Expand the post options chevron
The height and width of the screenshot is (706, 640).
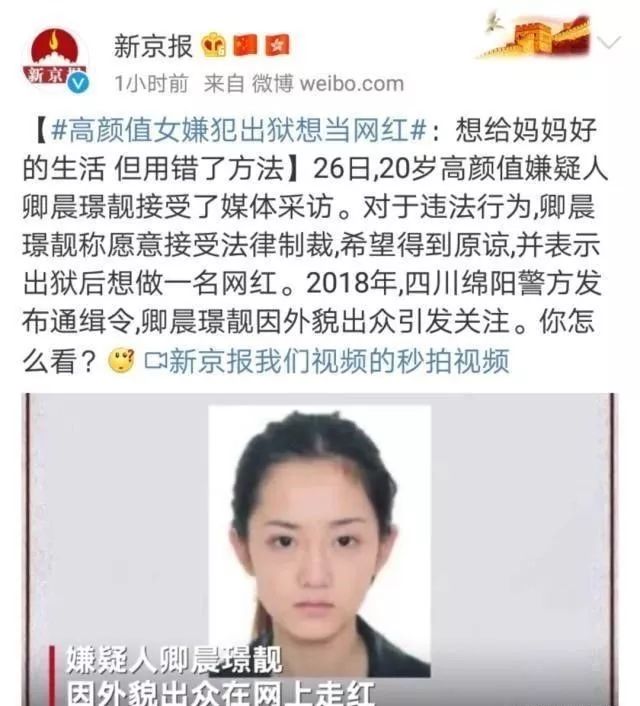608,42
